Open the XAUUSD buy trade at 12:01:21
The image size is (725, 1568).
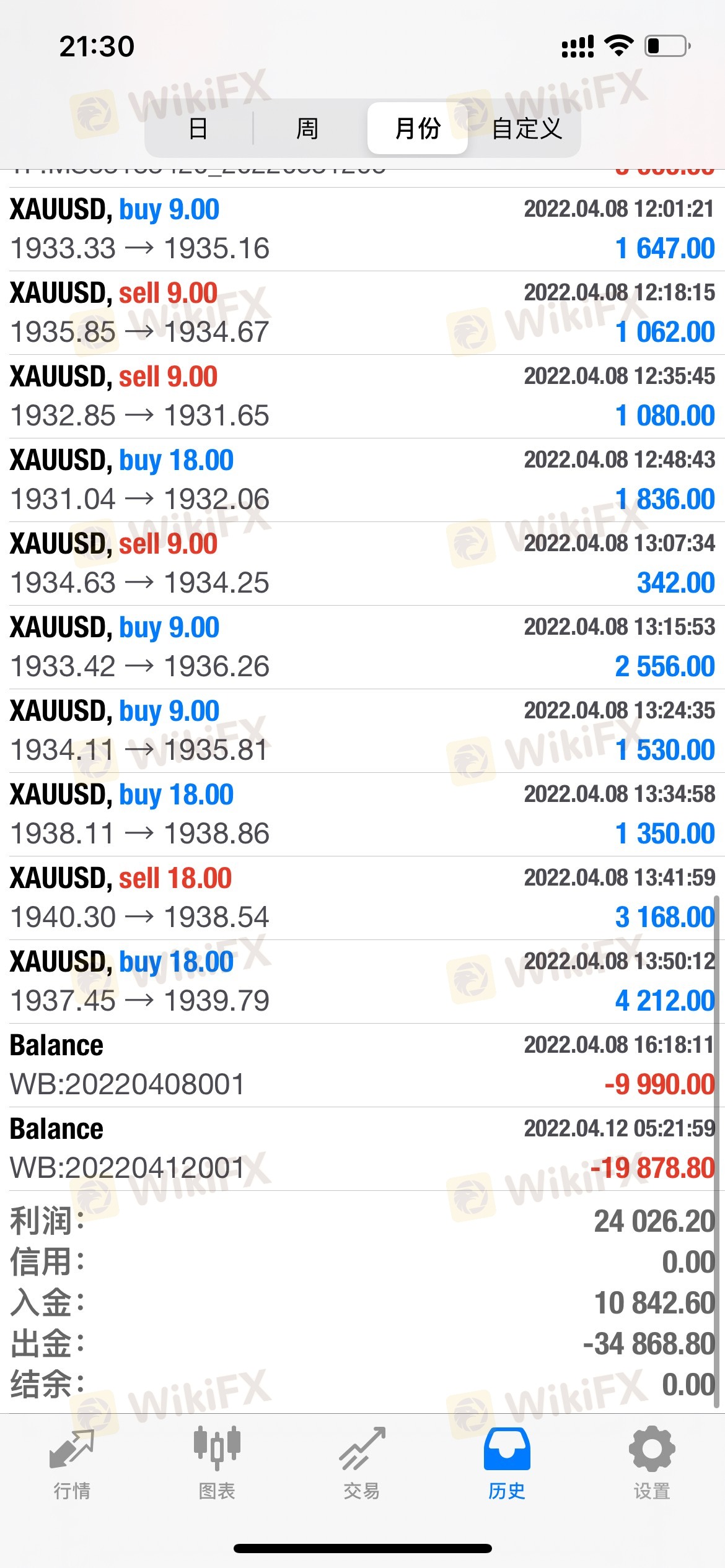[362, 229]
